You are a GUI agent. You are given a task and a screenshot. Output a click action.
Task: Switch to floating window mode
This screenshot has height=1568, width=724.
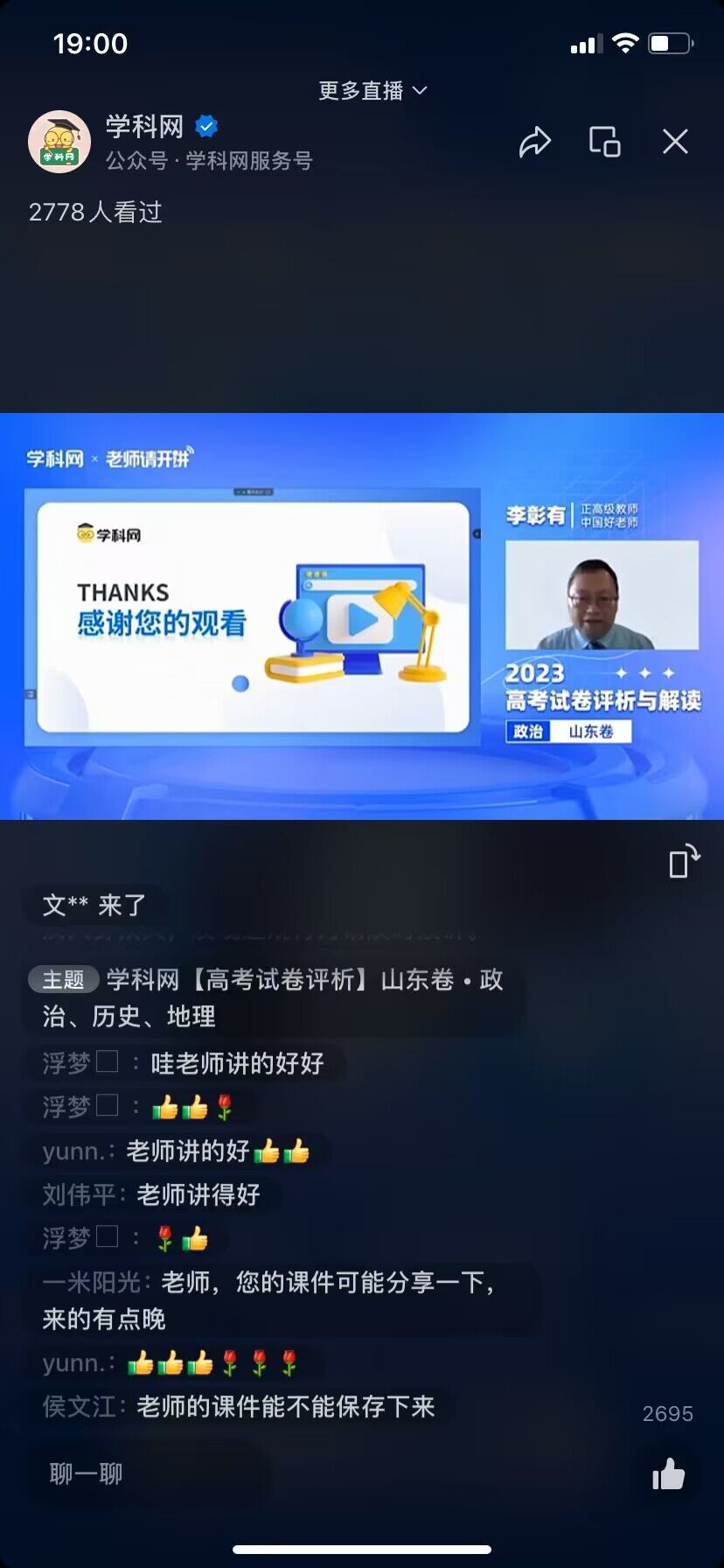(x=604, y=142)
